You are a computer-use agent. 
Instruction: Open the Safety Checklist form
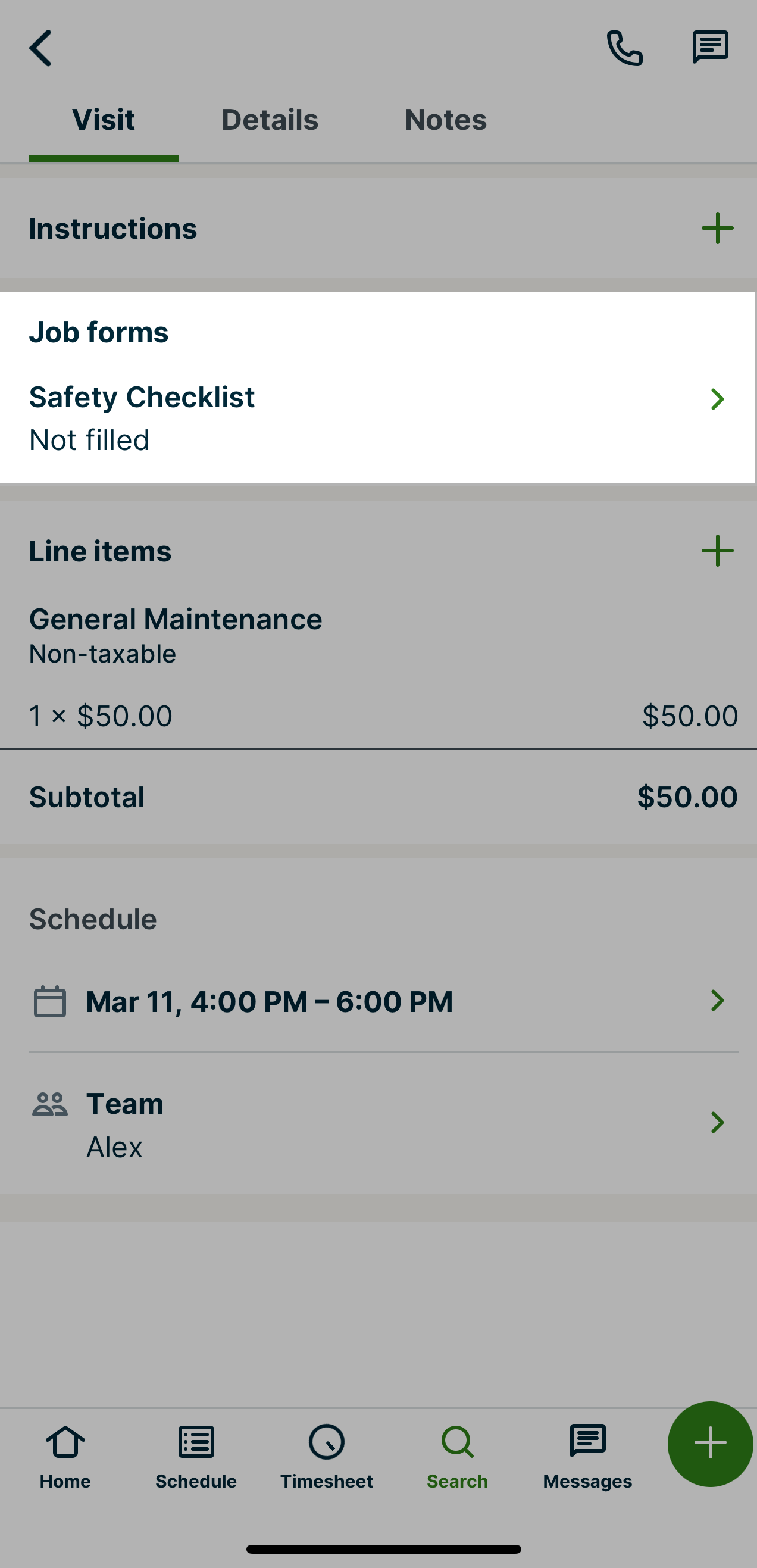pos(377,417)
